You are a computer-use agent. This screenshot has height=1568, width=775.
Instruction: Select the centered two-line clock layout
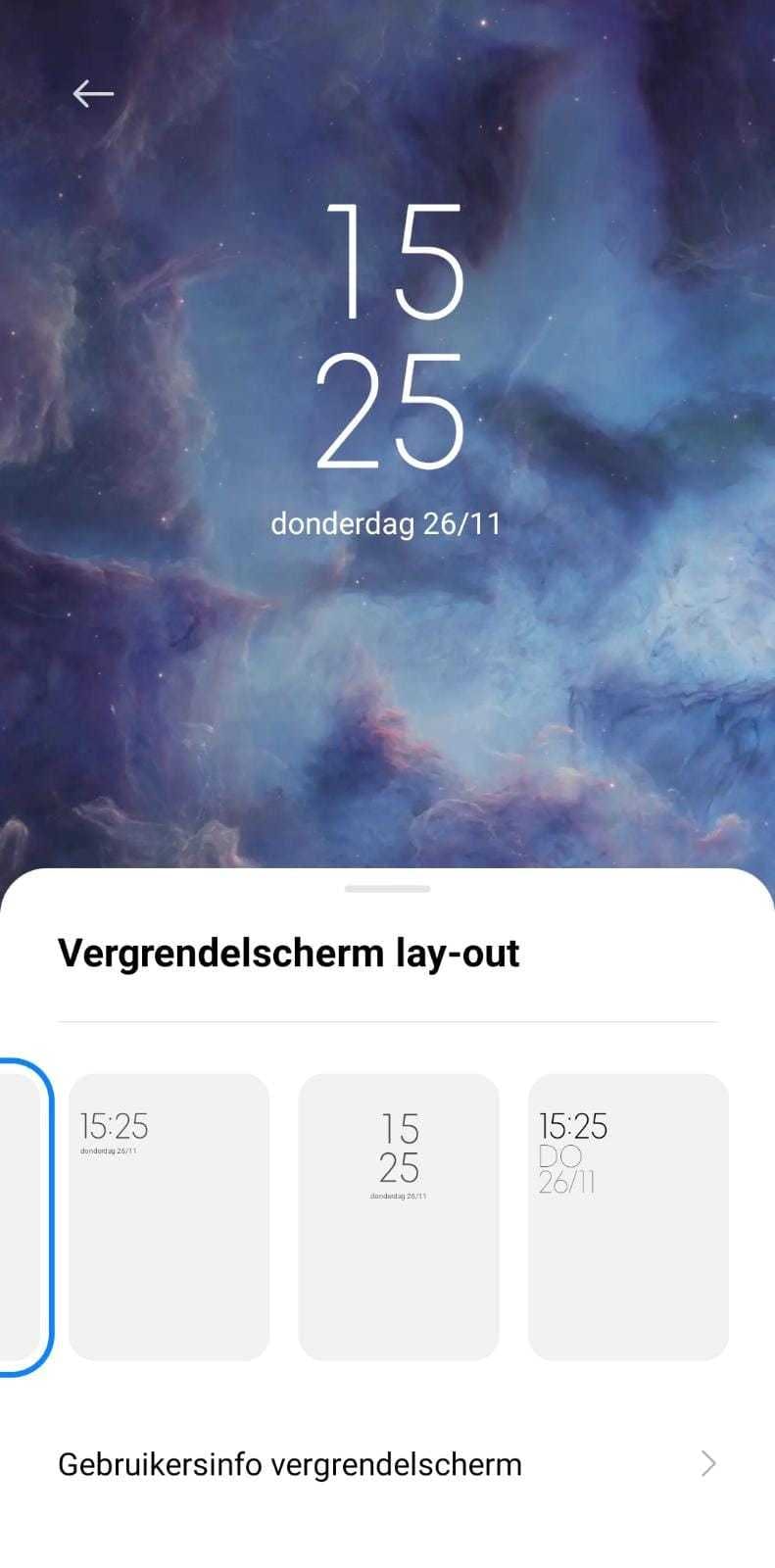[398, 1215]
